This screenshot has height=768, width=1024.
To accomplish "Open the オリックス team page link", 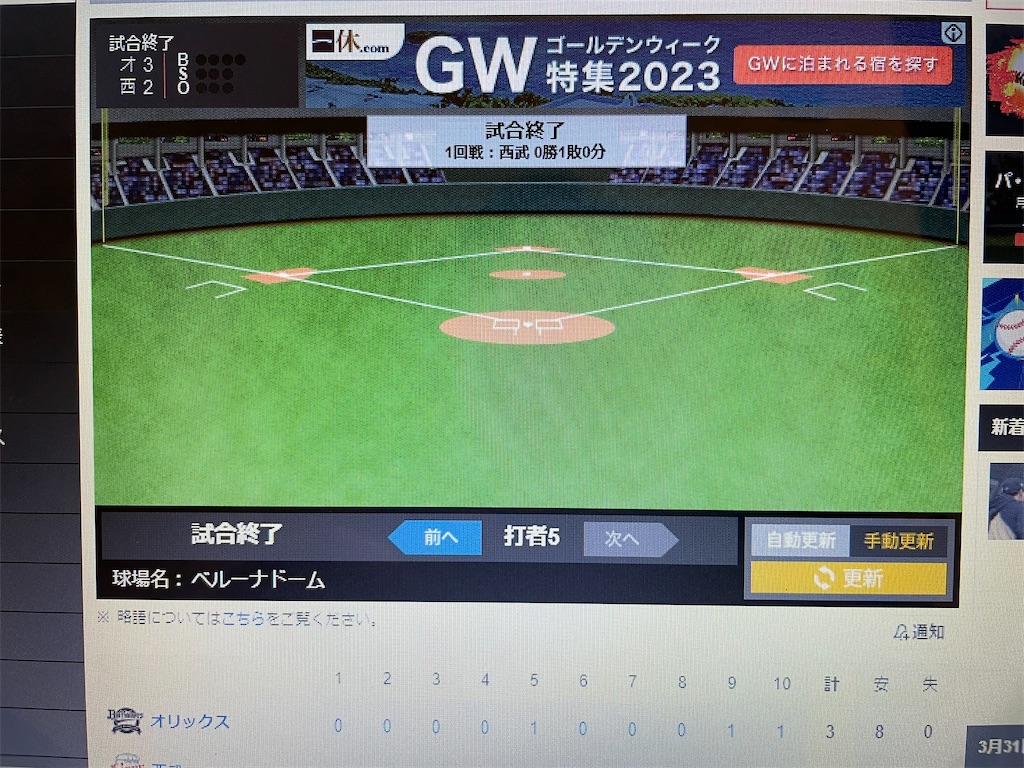I will pyautogui.click(x=190, y=721).
